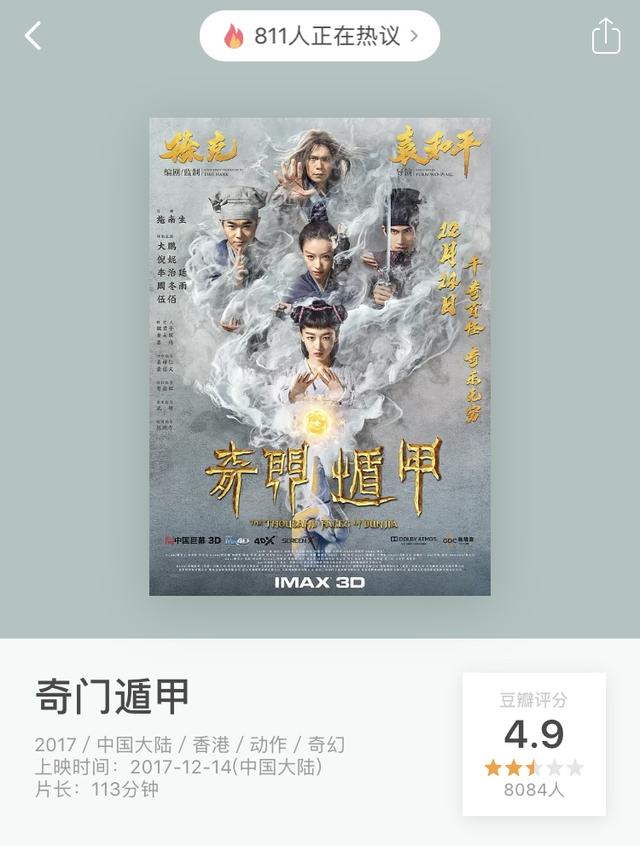This screenshot has height=846, width=640.
Task: Open the 811人正在热议 discussion chip
Action: point(319,37)
